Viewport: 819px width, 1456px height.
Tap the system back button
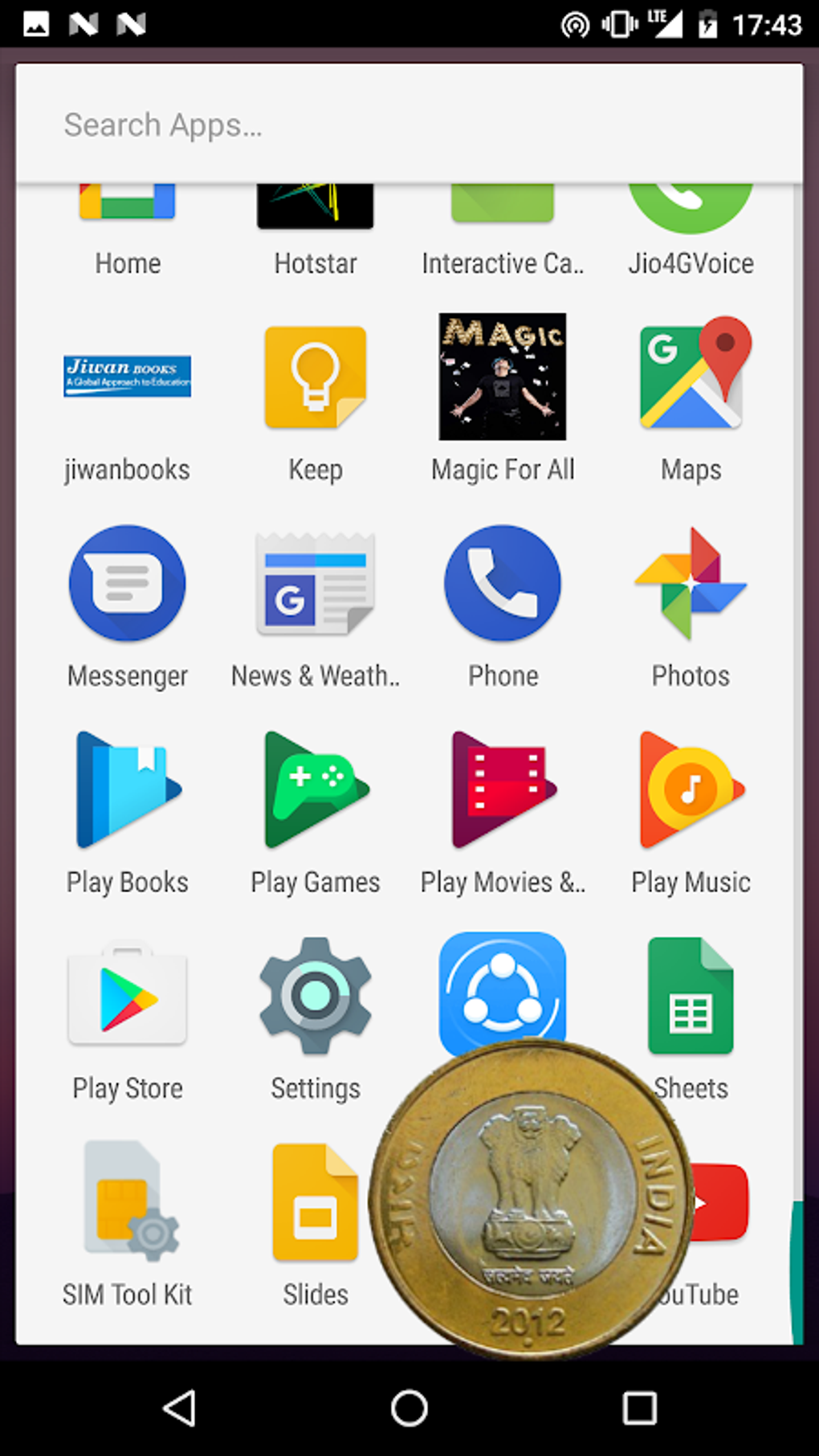[180, 1408]
